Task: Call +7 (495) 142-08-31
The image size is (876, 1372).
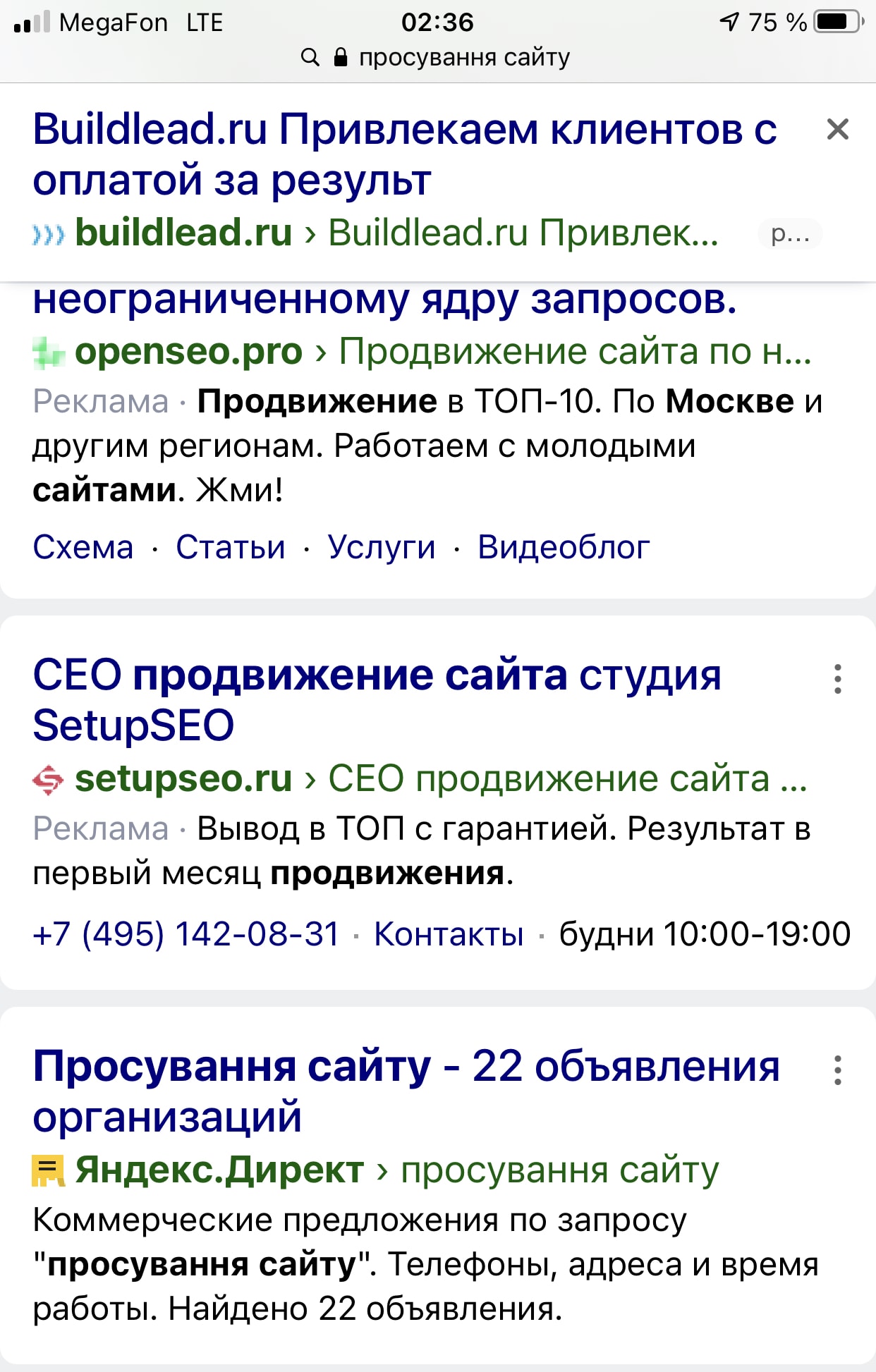Action: (186, 934)
